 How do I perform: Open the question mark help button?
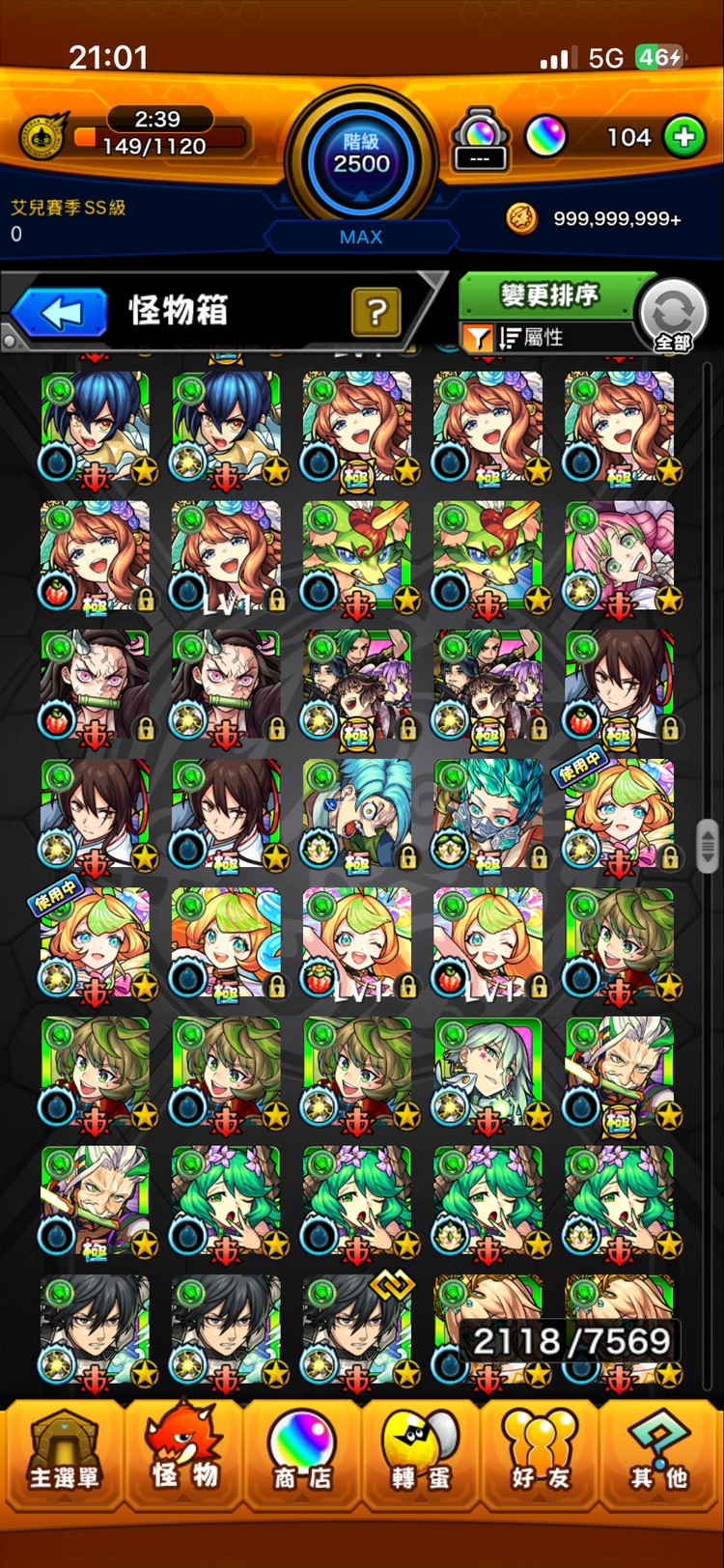point(376,311)
